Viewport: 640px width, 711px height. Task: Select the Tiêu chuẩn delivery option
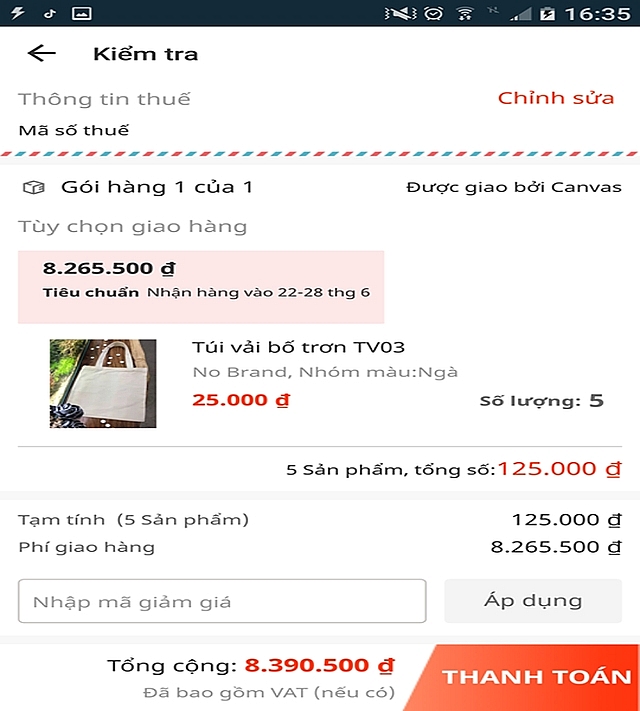point(200,286)
